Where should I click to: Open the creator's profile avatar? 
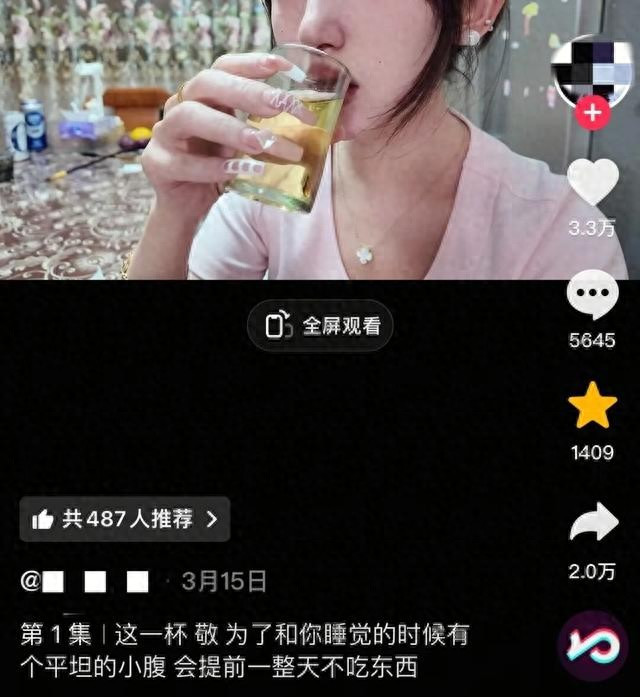click(x=592, y=71)
